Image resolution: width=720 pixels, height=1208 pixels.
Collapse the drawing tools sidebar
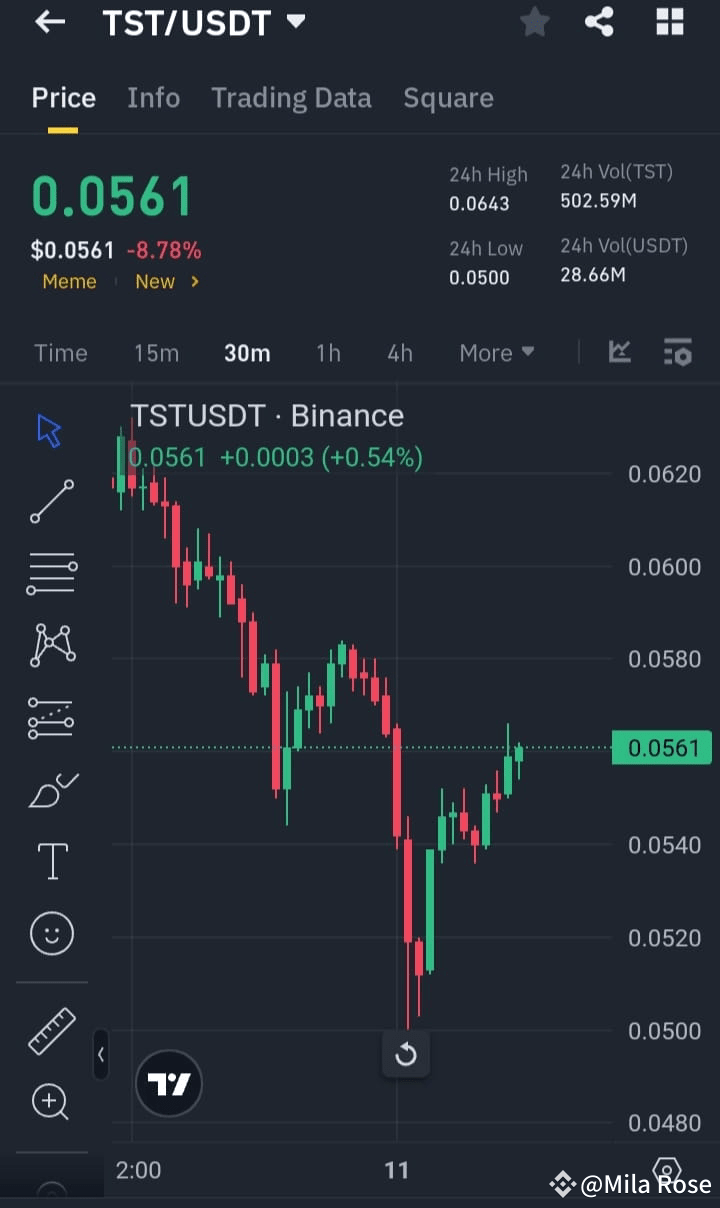tap(101, 1055)
